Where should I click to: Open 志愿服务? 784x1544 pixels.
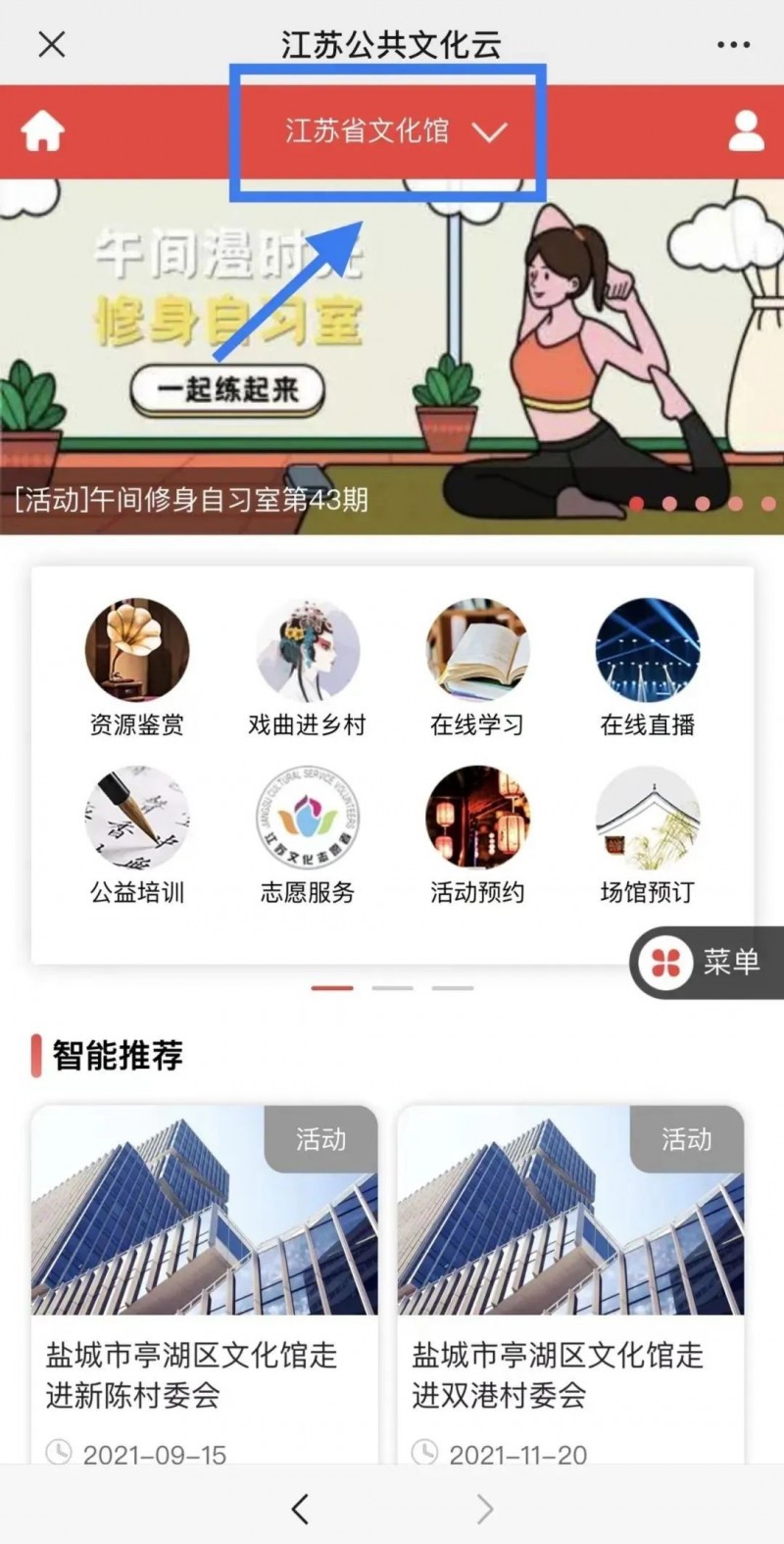[x=307, y=835]
